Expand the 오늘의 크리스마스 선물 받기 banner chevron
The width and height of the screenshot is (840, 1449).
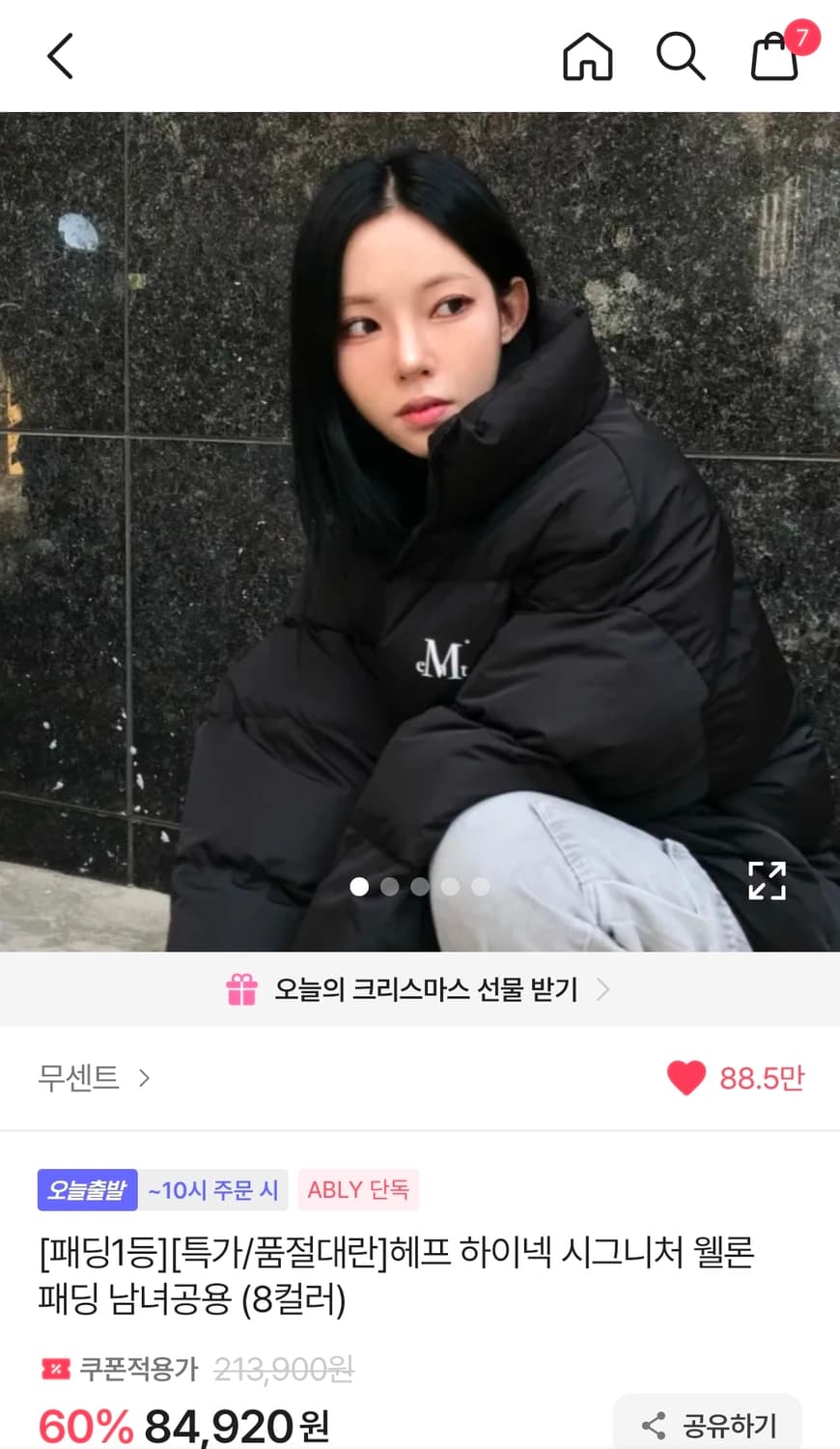point(603,990)
